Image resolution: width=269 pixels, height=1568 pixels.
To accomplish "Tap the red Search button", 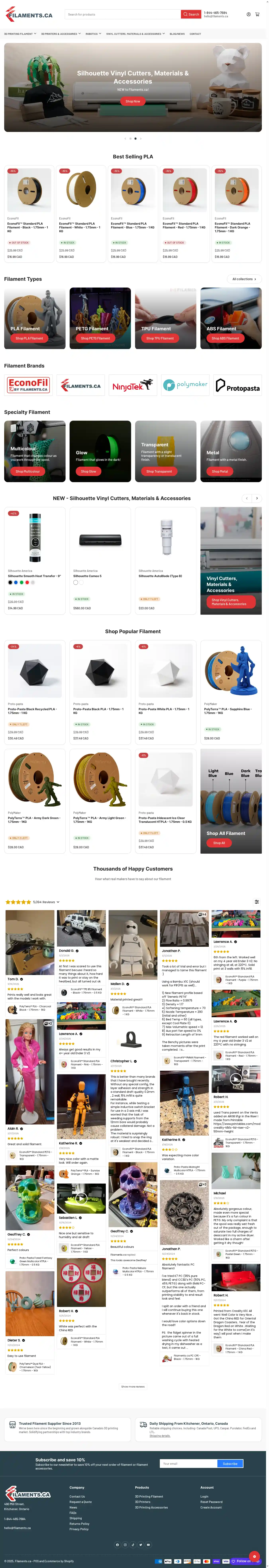I will 191,14.
